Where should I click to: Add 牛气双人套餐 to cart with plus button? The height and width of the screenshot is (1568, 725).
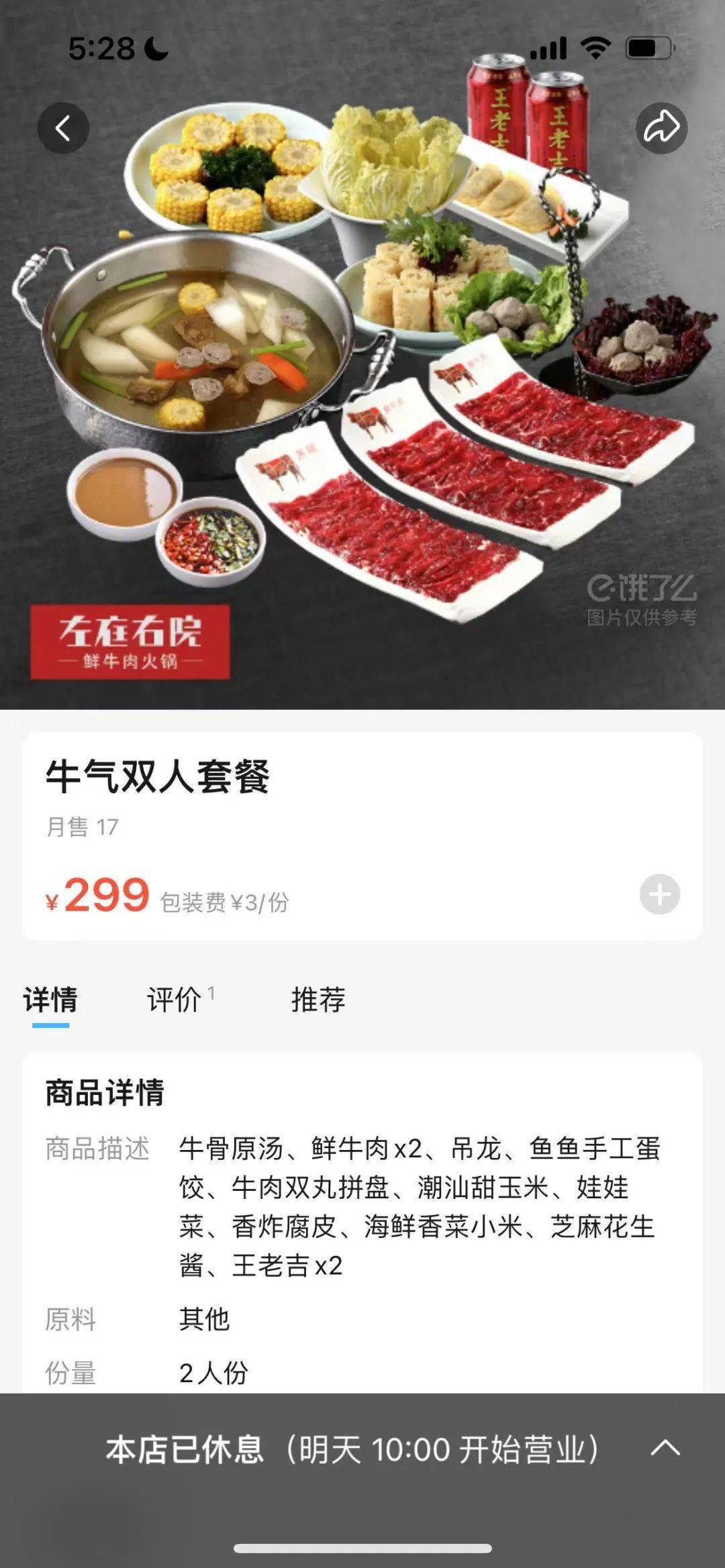[659, 894]
